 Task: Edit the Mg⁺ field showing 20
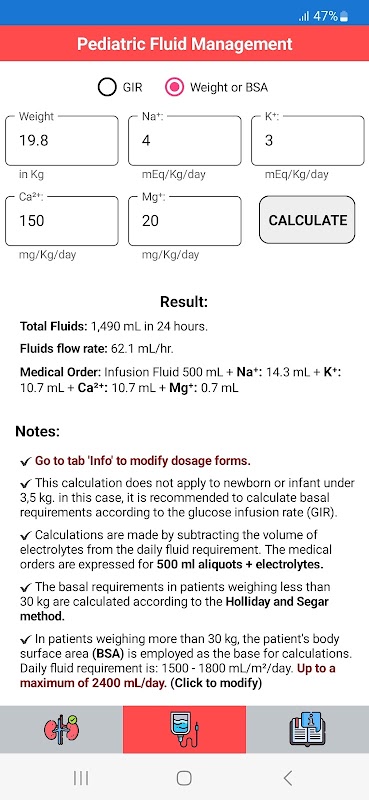pos(185,221)
